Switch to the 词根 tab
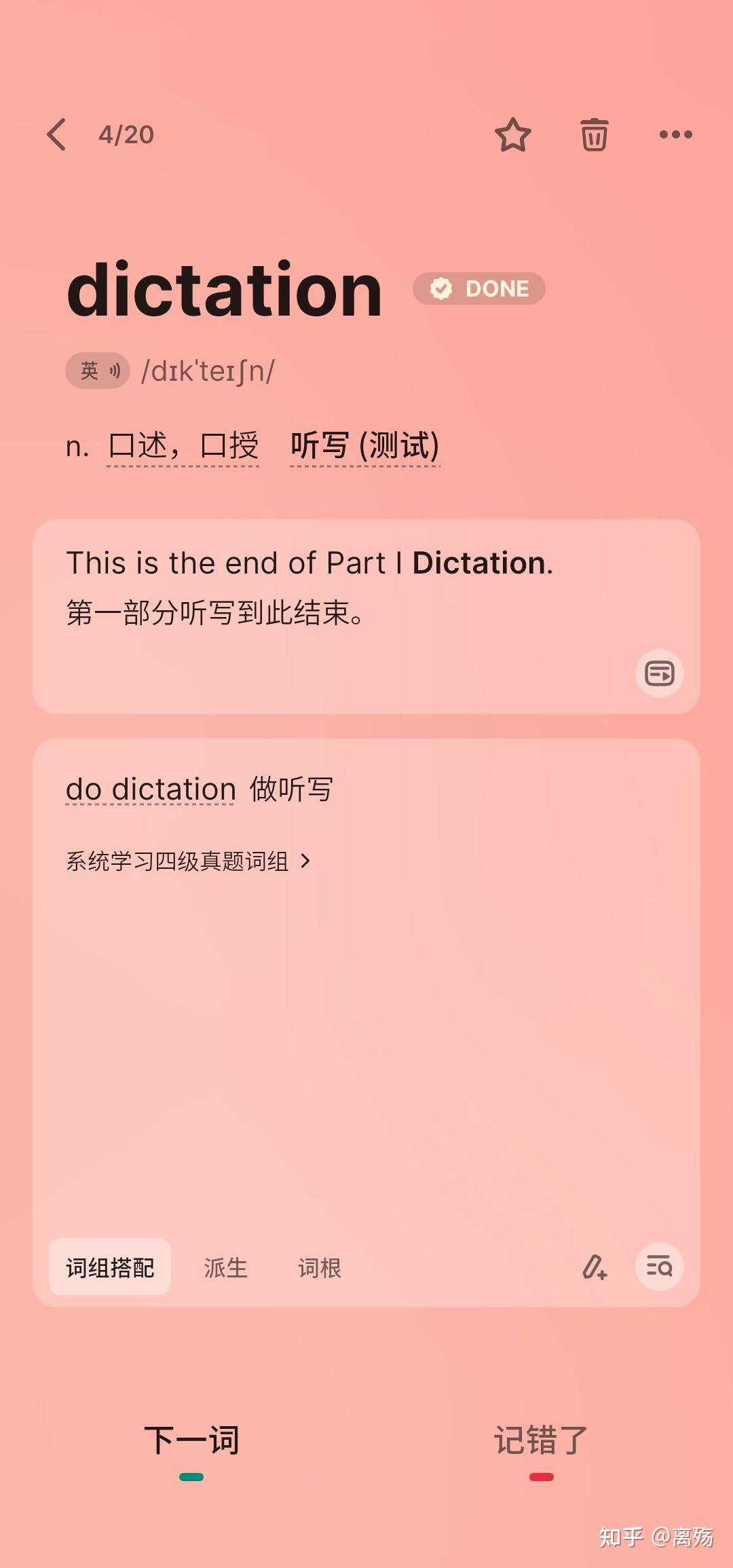 pos(320,1267)
